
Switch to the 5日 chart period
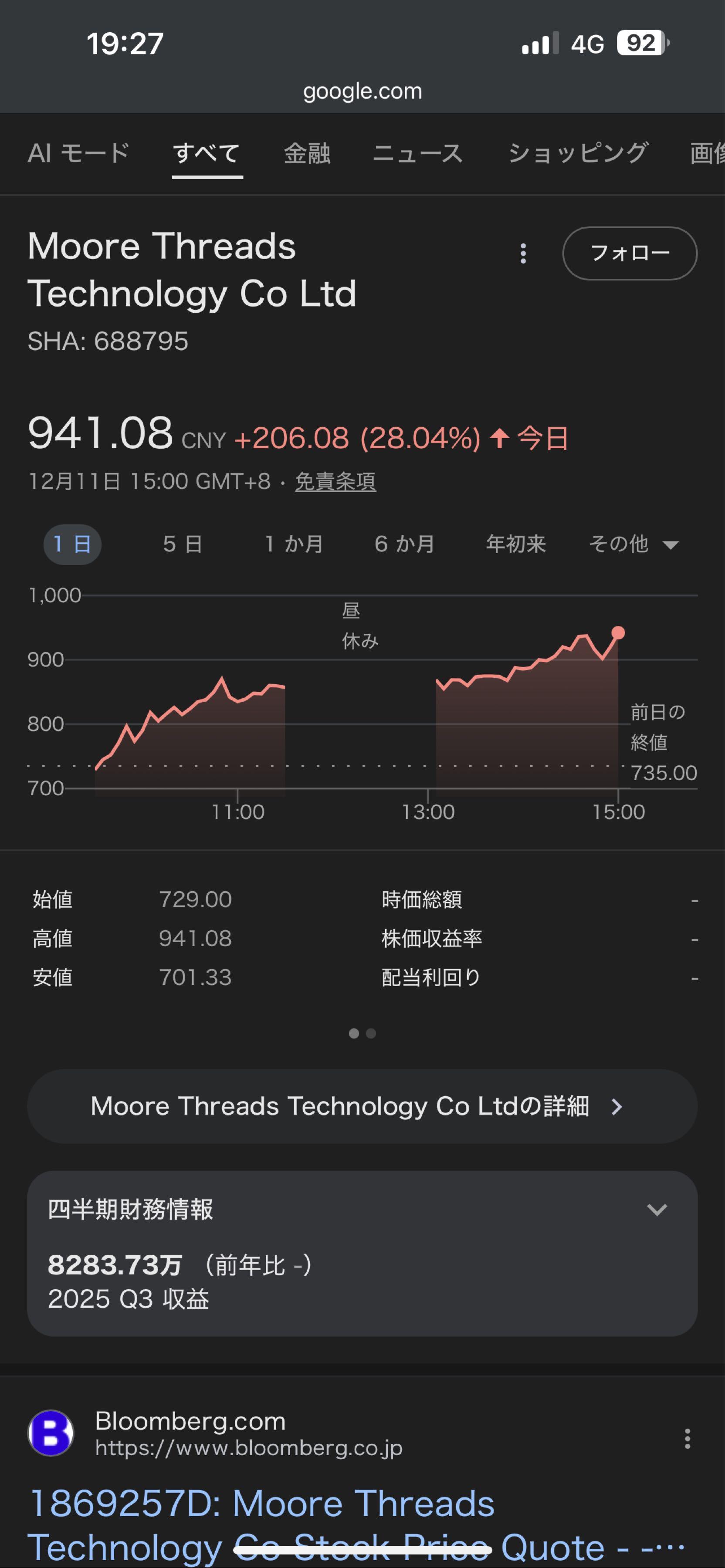point(181,545)
